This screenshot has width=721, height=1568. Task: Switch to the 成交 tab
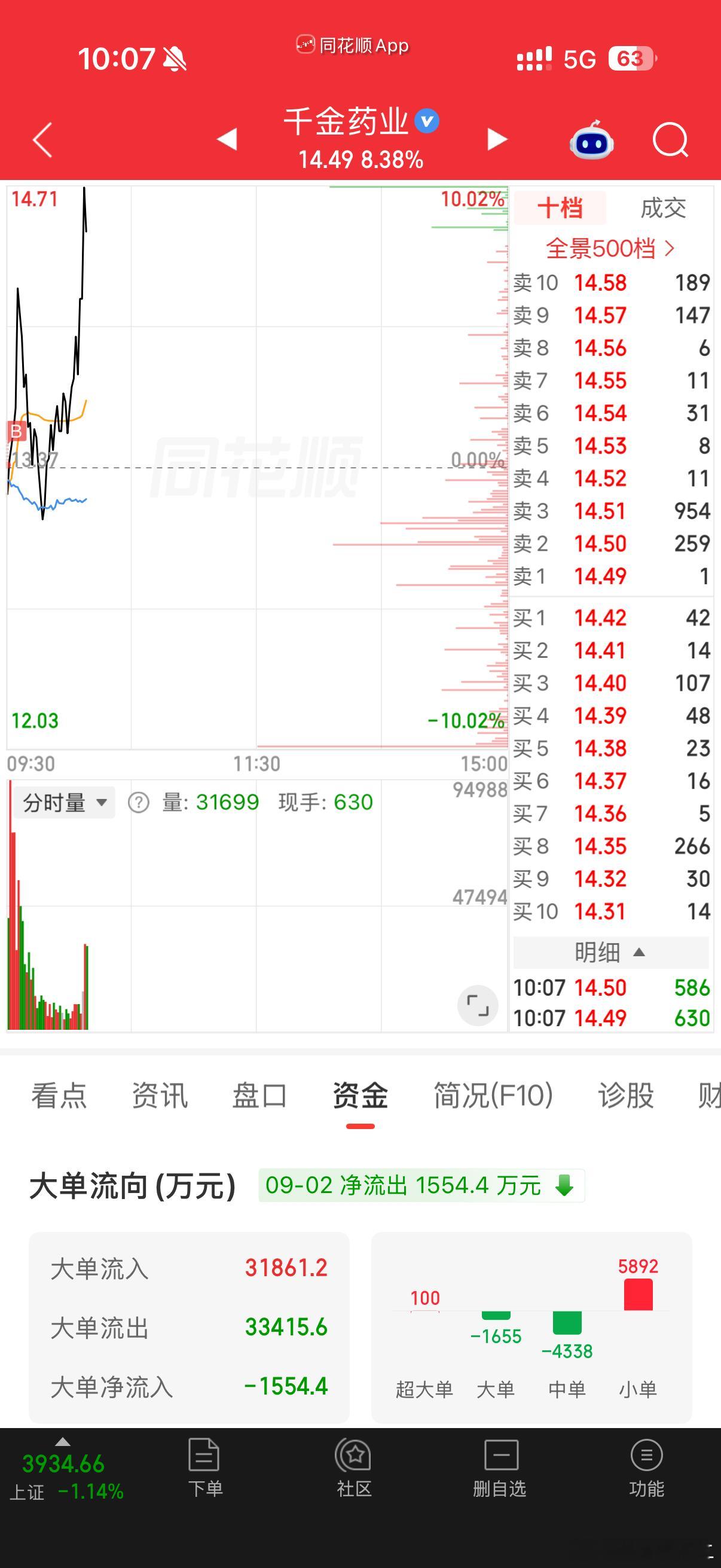[662, 208]
